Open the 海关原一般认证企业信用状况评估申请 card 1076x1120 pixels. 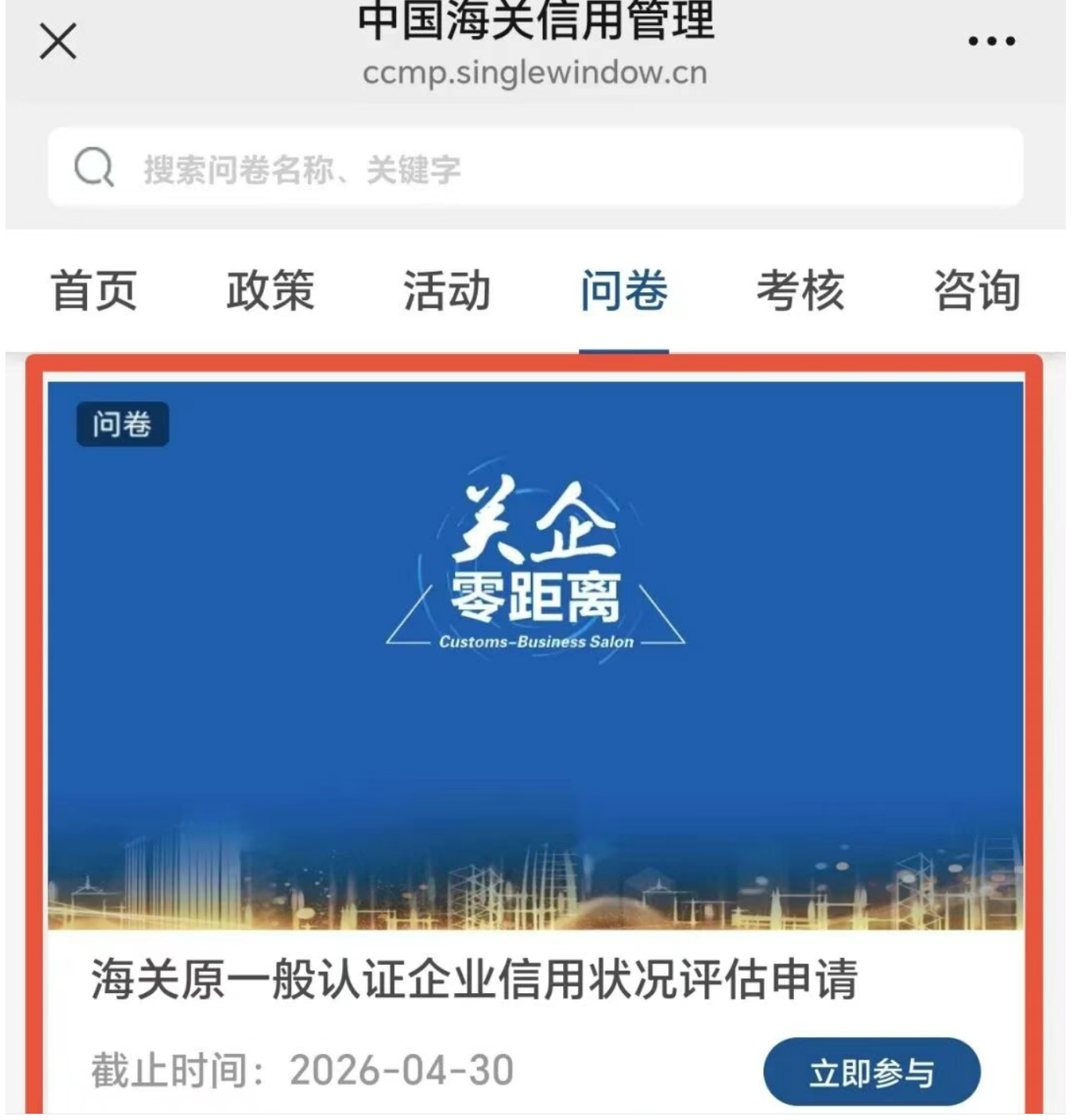click(x=474, y=978)
